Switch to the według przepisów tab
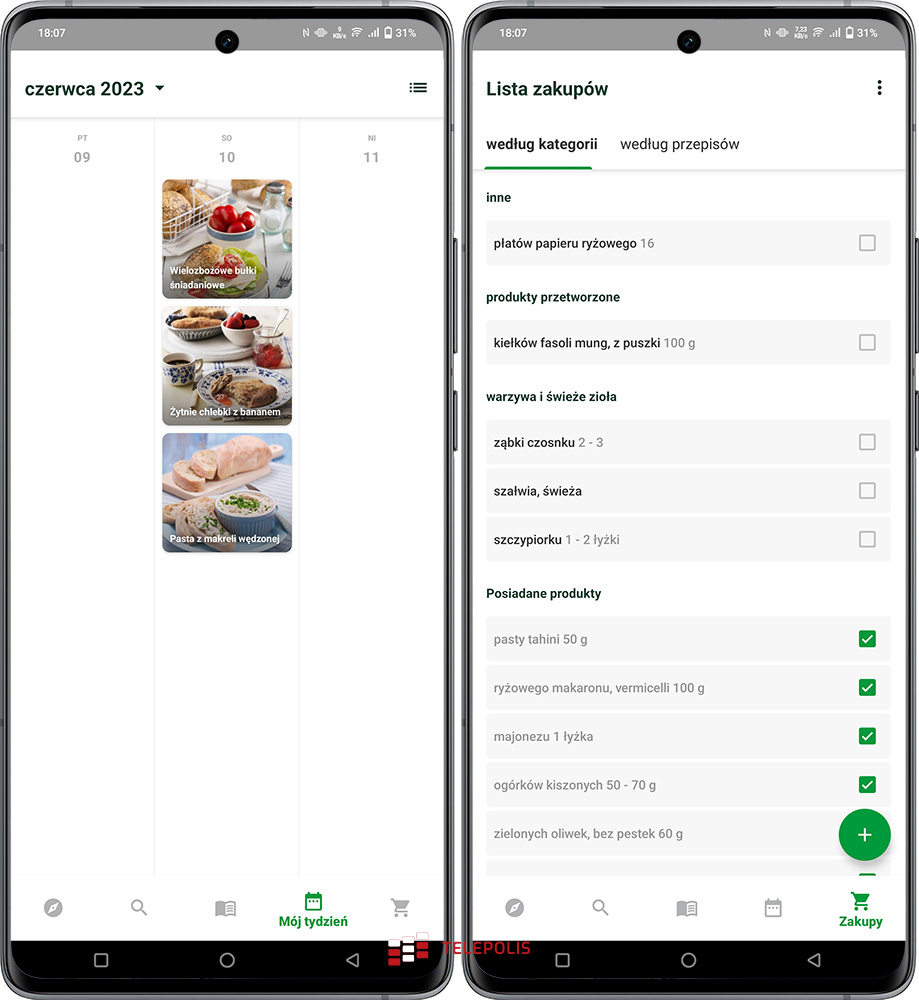Viewport: 919px width, 1000px height. click(679, 144)
